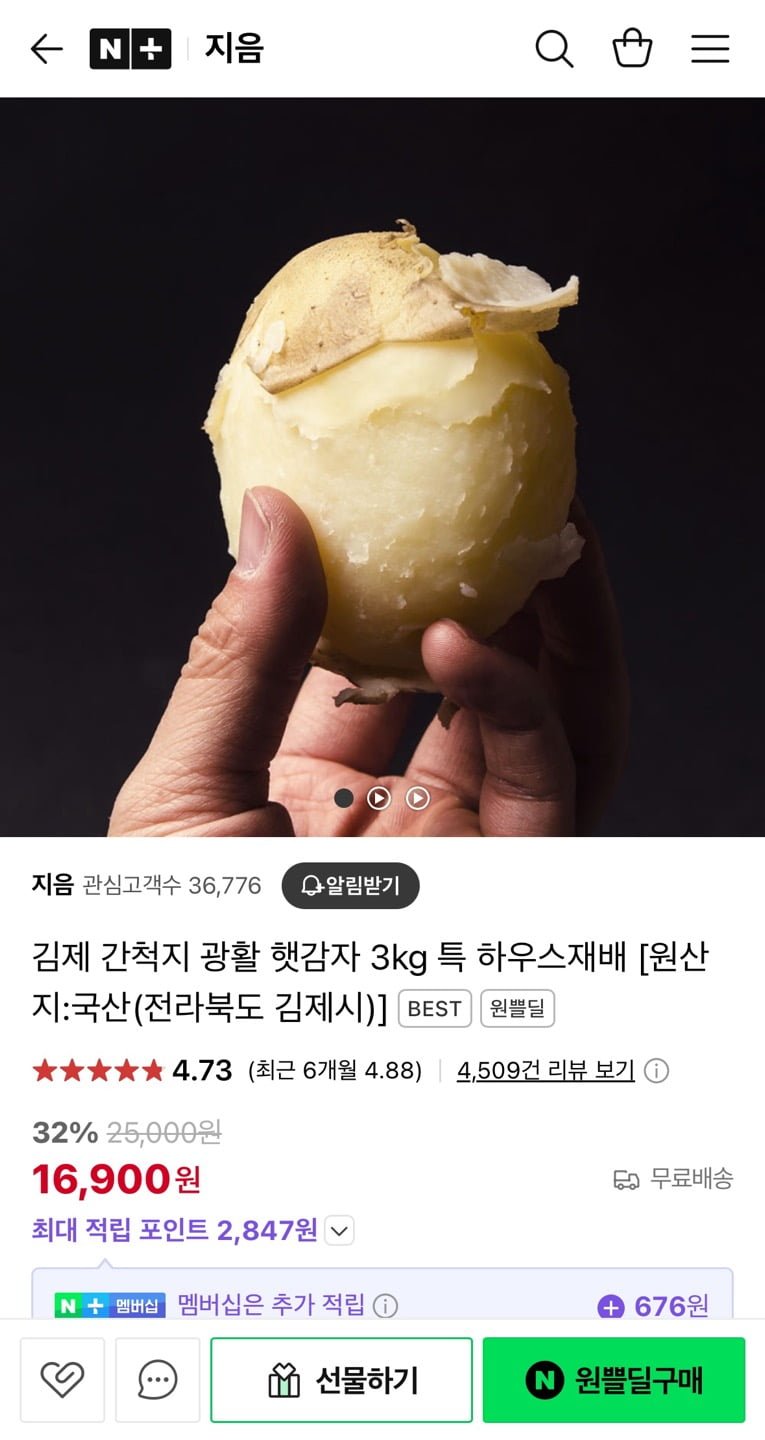This screenshot has height=1440, width=765.
Task: Add this product to wishlist heart
Action: click(x=62, y=1380)
